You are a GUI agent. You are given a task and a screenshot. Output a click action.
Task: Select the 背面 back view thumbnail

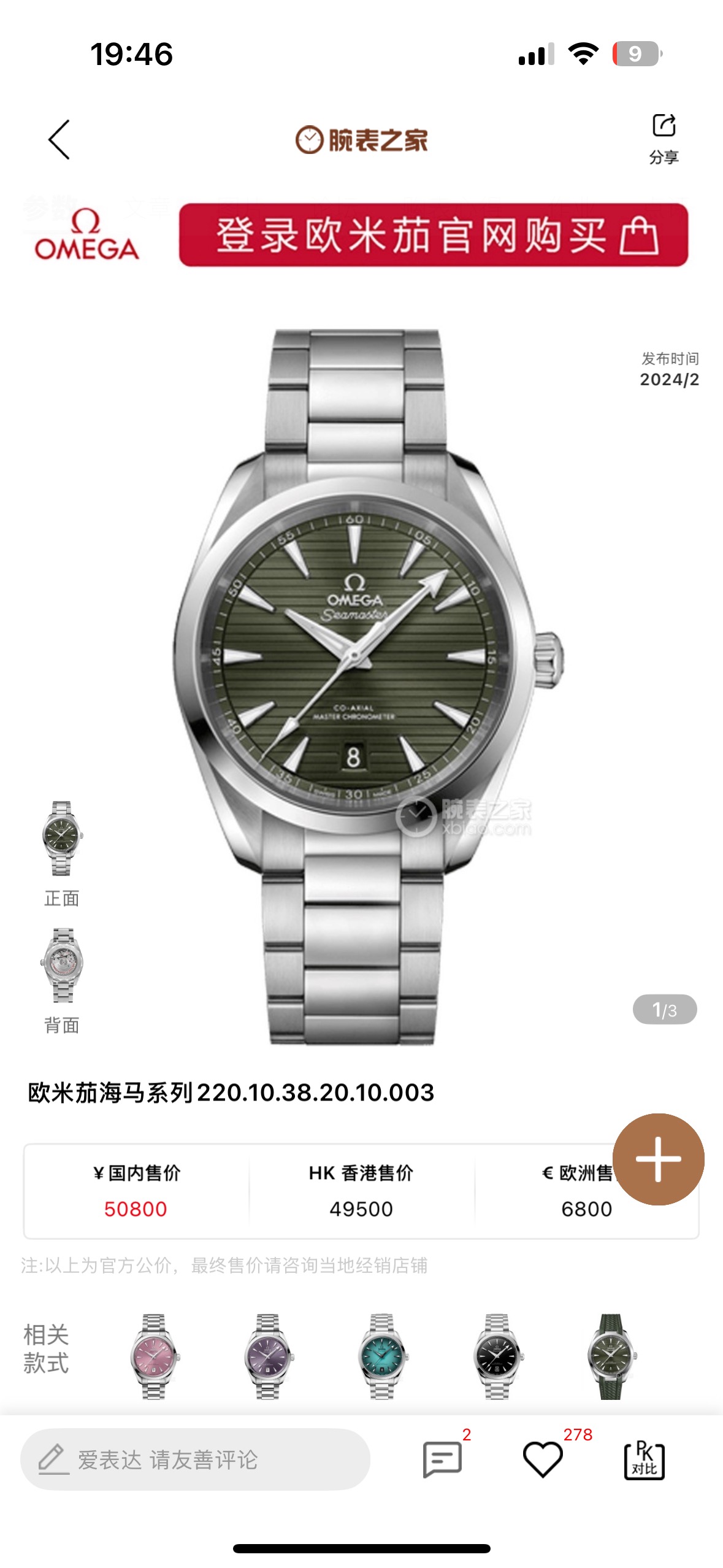click(62, 965)
